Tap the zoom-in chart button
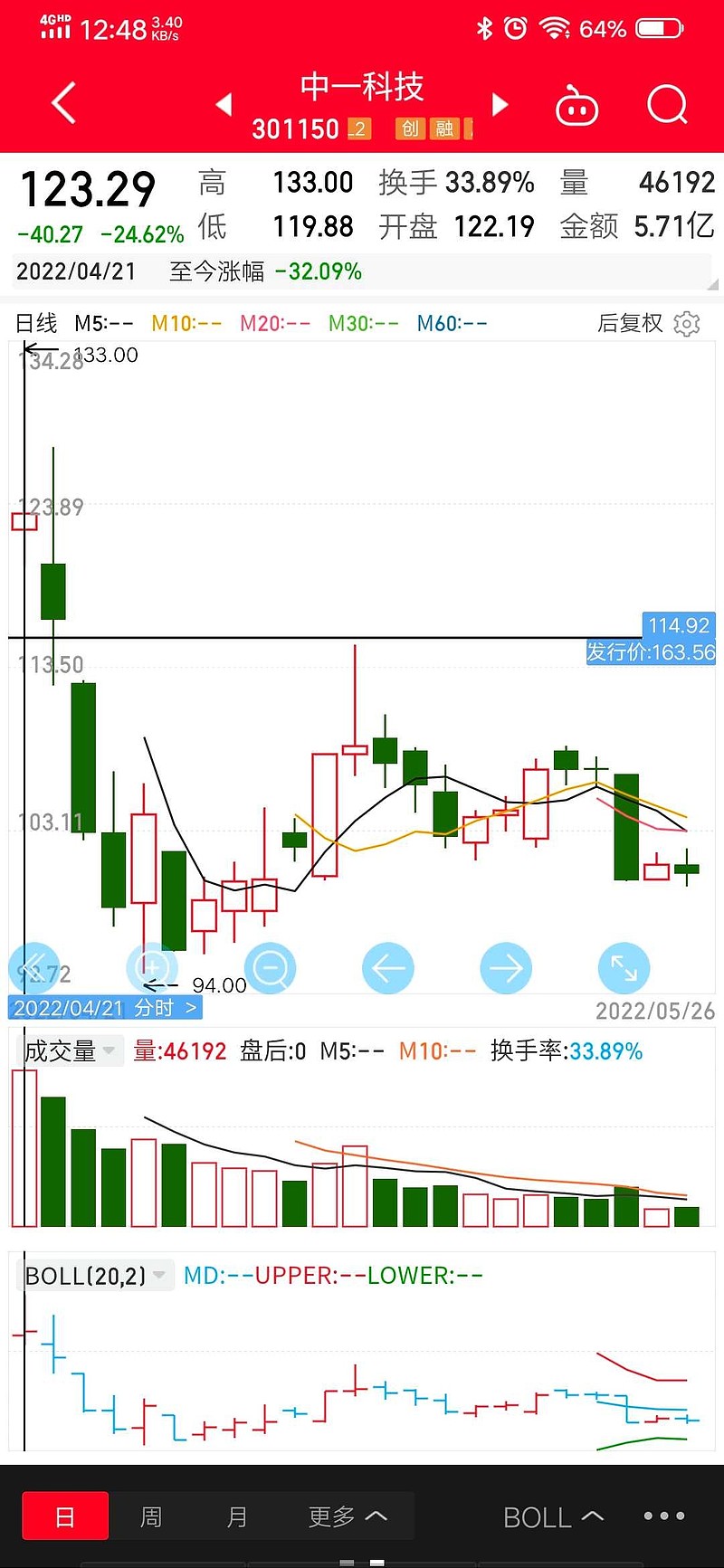The image size is (724, 1568). coord(152,968)
